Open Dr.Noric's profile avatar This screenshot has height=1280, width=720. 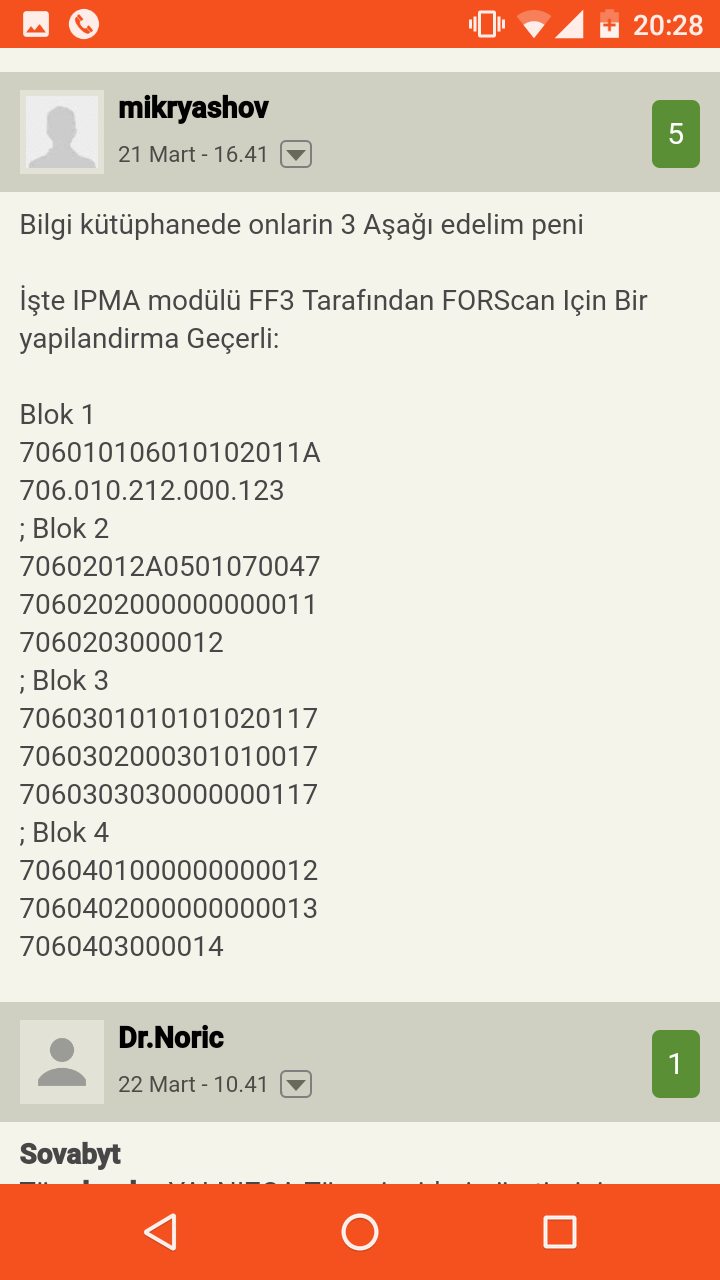[62, 1062]
